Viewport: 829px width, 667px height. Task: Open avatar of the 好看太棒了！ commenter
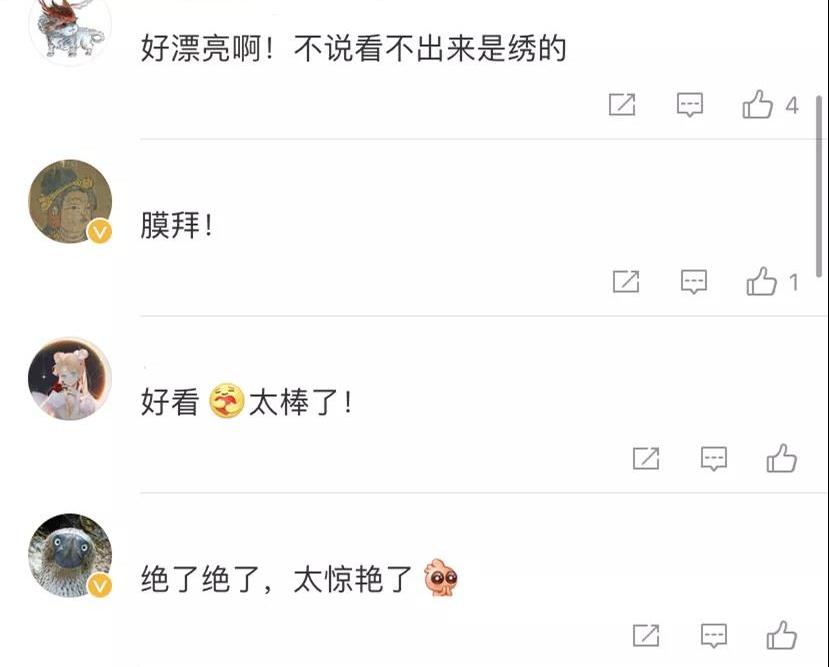pos(70,378)
